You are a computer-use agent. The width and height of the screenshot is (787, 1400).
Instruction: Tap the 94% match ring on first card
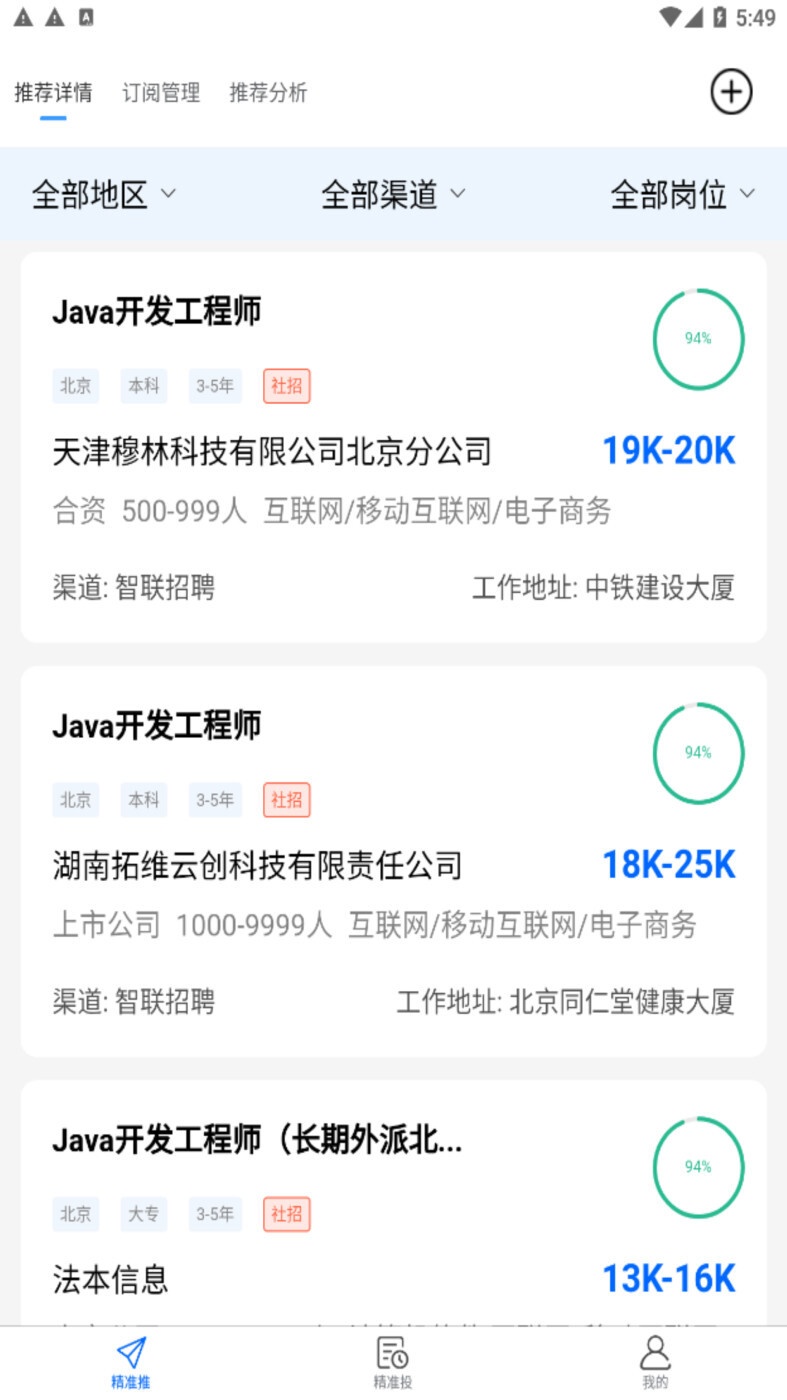(698, 339)
